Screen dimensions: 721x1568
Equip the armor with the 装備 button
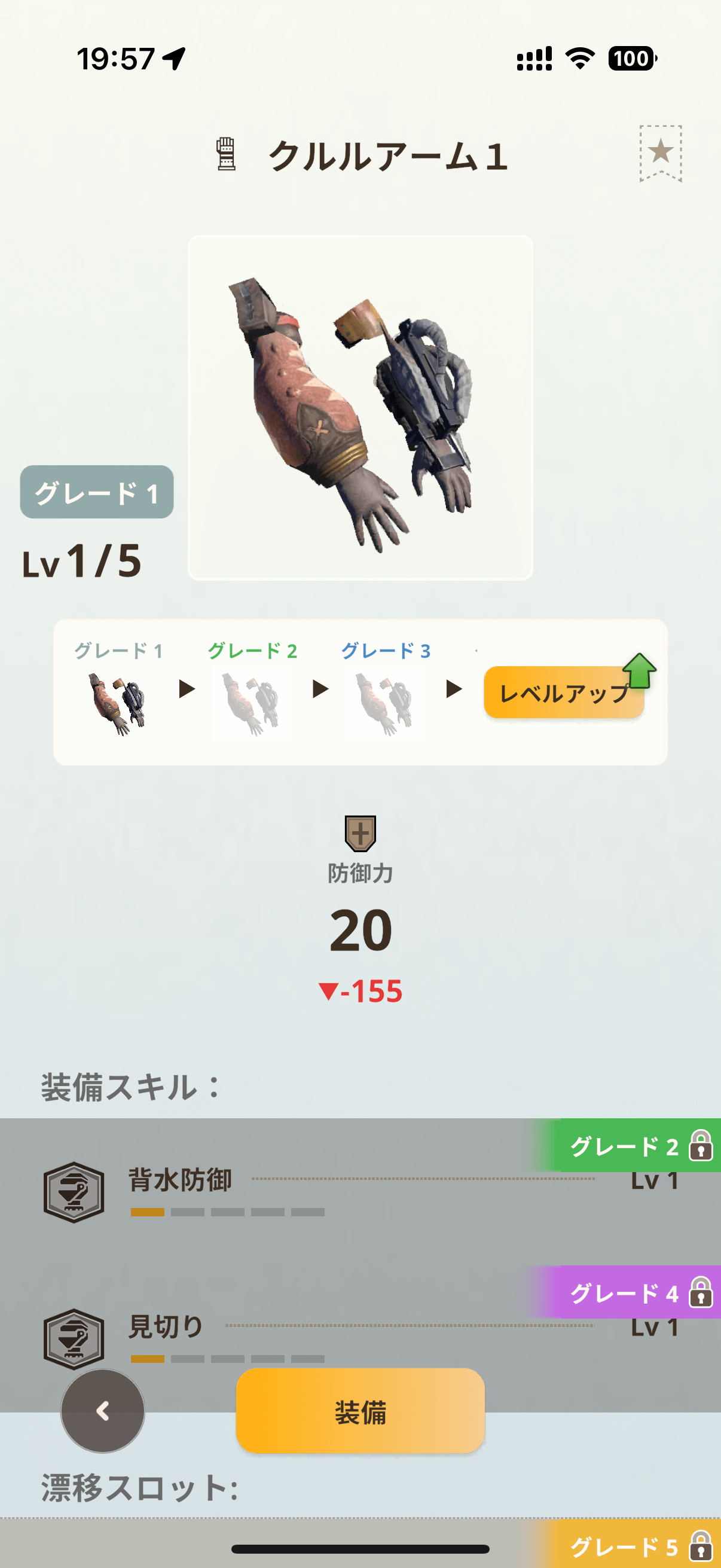point(360,1411)
